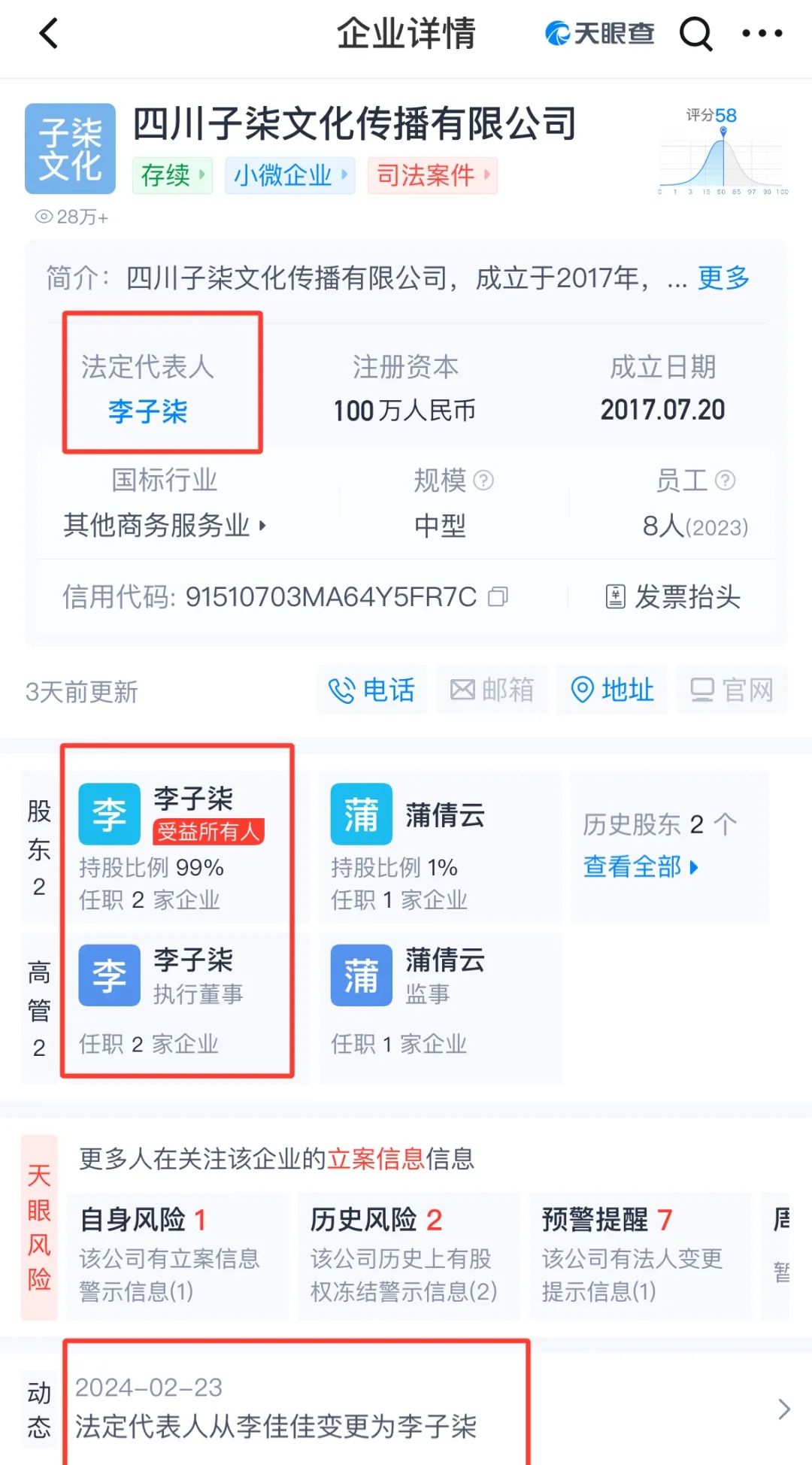812x1465 pixels.
Task: Tap the 小微企业 tag
Action: point(289,175)
